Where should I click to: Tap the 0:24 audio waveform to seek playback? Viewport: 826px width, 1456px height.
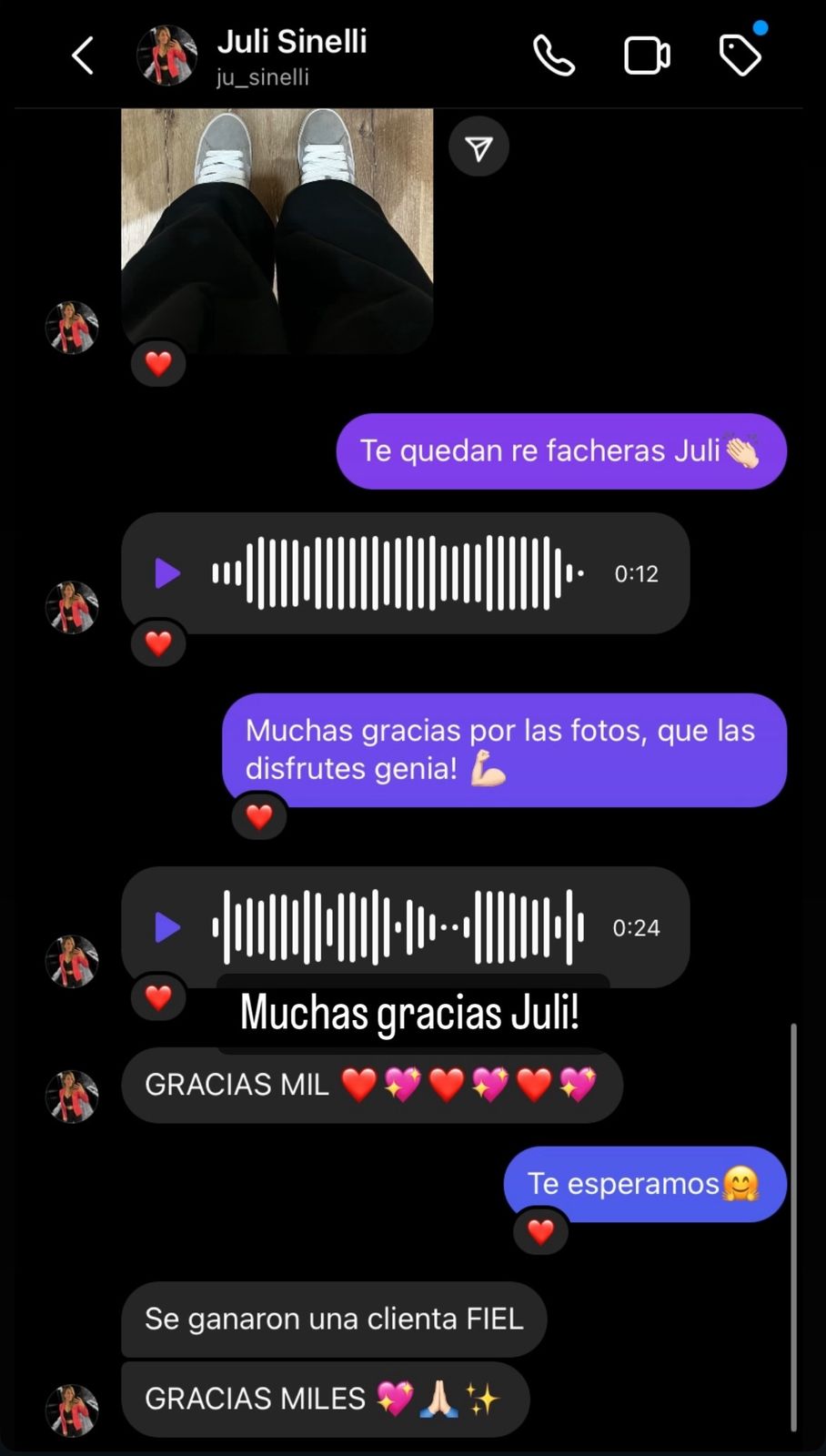click(396, 927)
